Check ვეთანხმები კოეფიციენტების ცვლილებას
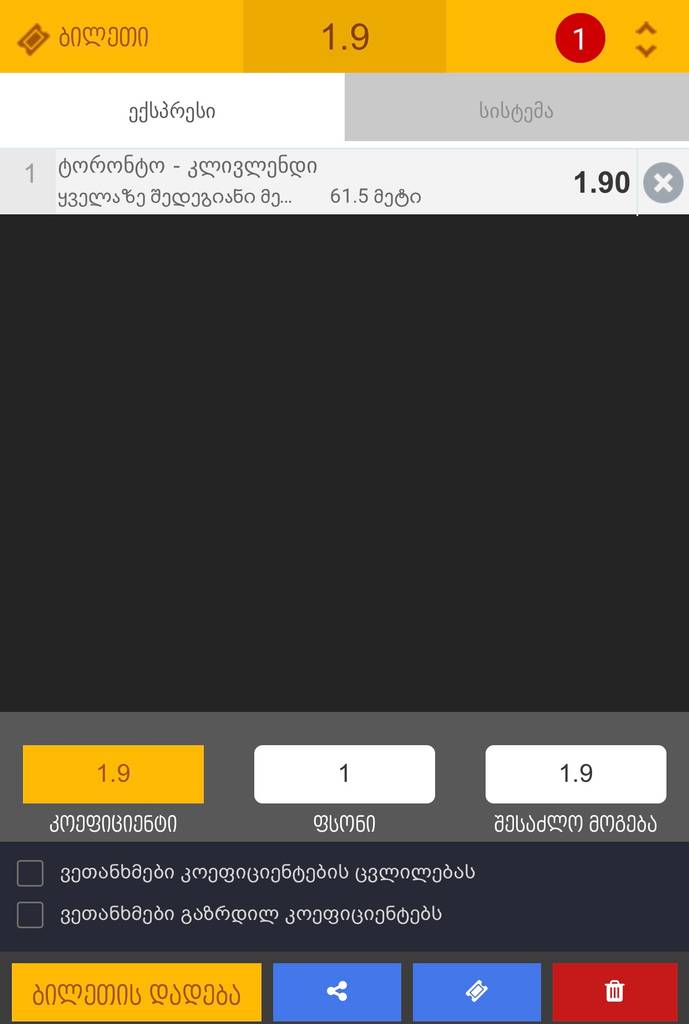 point(31,873)
